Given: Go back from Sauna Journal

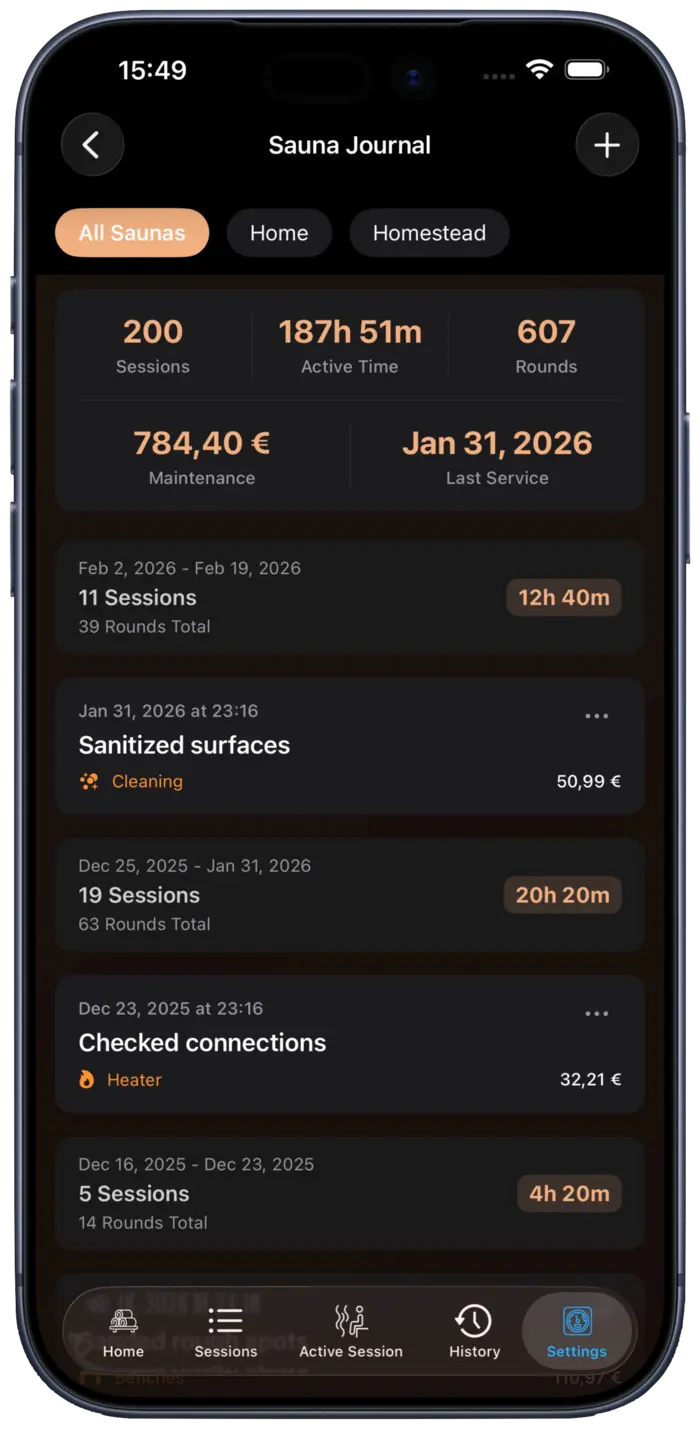Looking at the screenshot, I should 92,145.
